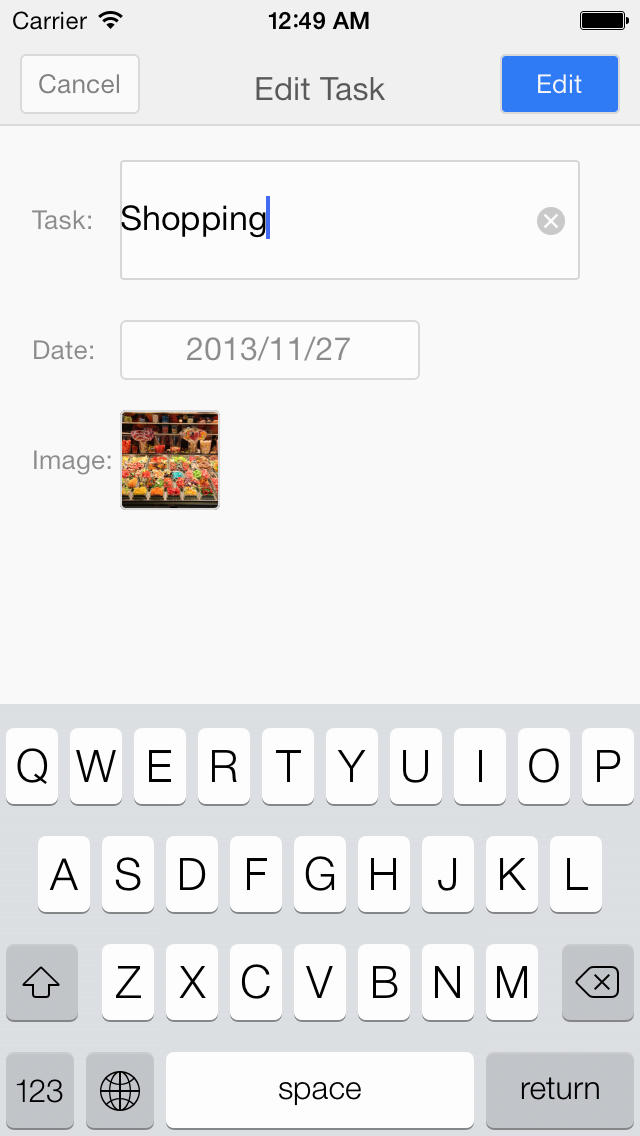Confirm with the blue Edit button
The image size is (640, 1136).
click(x=560, y=84)
